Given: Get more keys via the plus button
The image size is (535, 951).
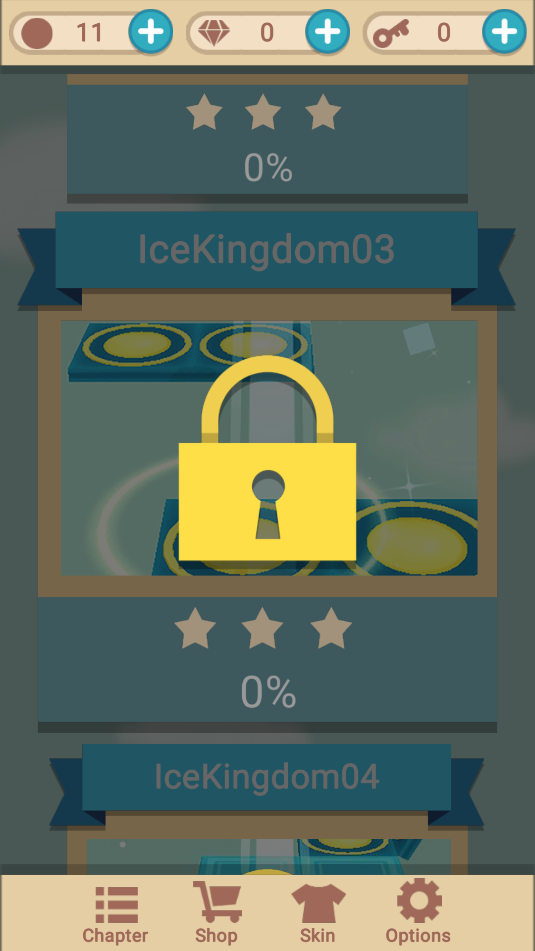Looking at the screenshot, I should [504, 32].
